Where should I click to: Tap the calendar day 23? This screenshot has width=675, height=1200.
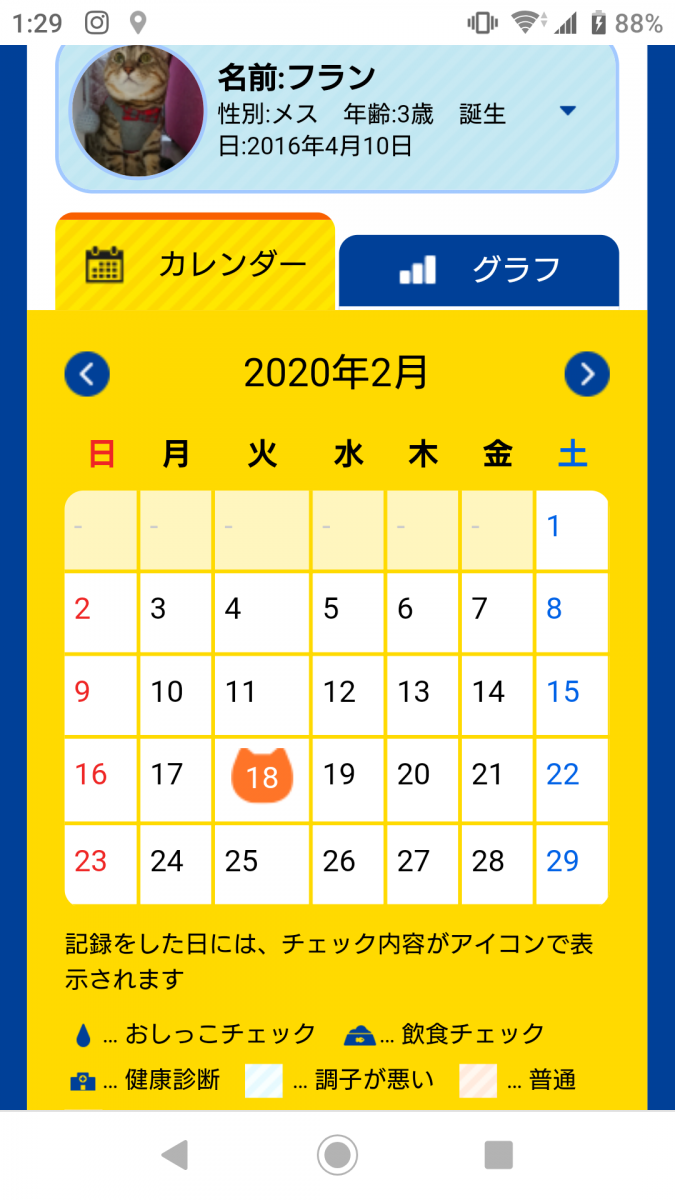101,864
